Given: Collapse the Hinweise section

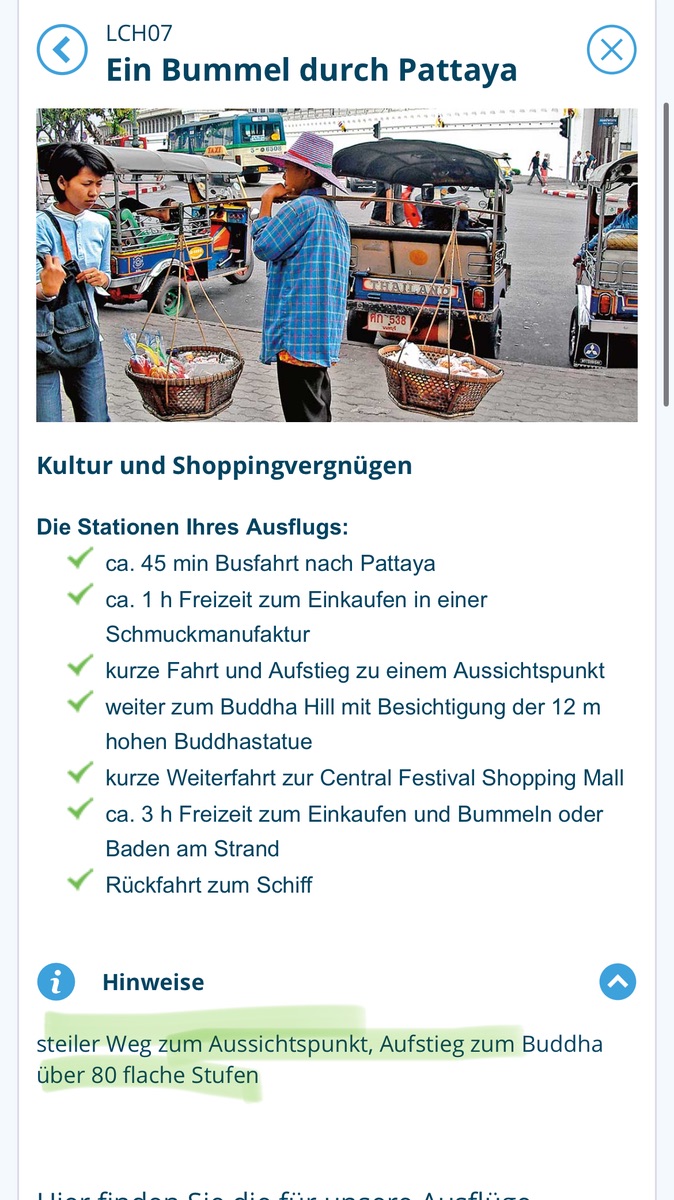Looking at the screenshot, I should [x=617, y=982].
